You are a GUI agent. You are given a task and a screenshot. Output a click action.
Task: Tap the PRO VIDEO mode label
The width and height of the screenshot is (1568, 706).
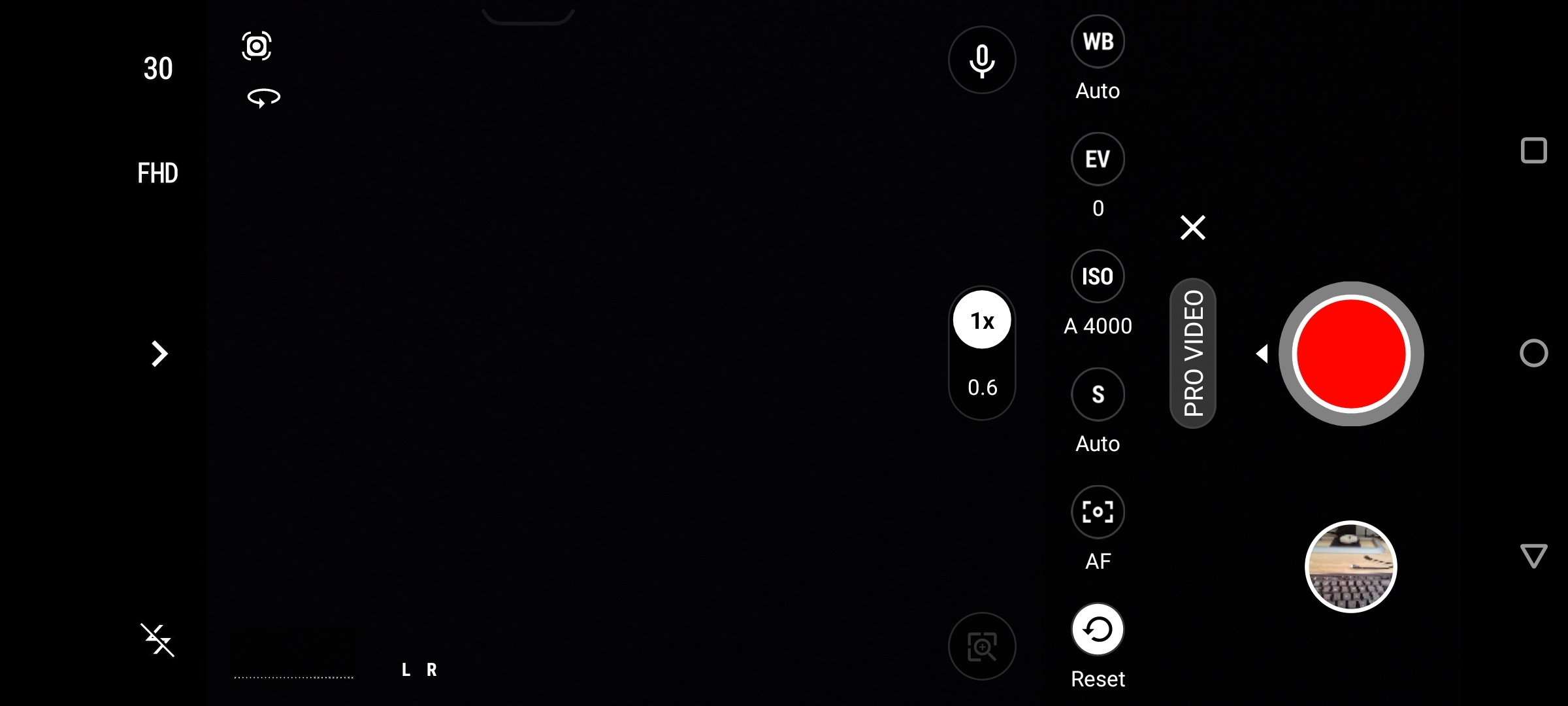pos(1193,354)
